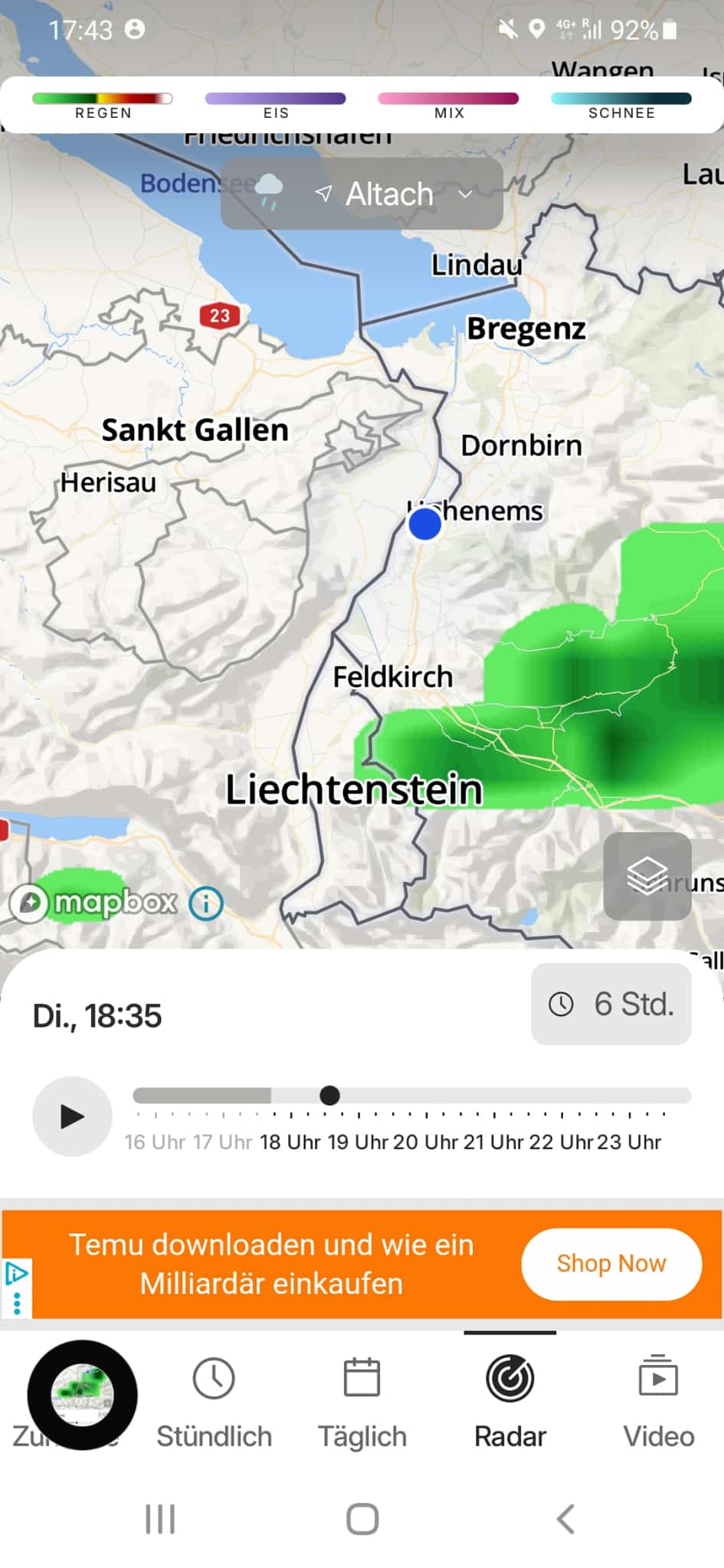Tap the radar timeline slider handle
Image resolution: width=724 pixels, height=1568 pixels.
(x=330, y=1096)
